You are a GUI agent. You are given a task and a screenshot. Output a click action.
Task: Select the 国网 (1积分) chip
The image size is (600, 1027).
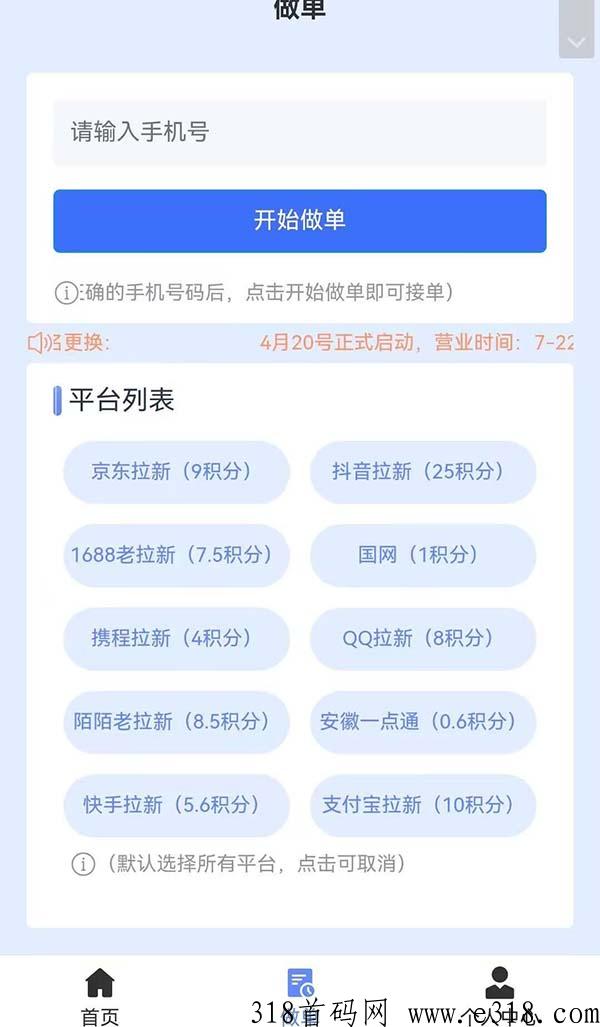(x=422, y=555)
